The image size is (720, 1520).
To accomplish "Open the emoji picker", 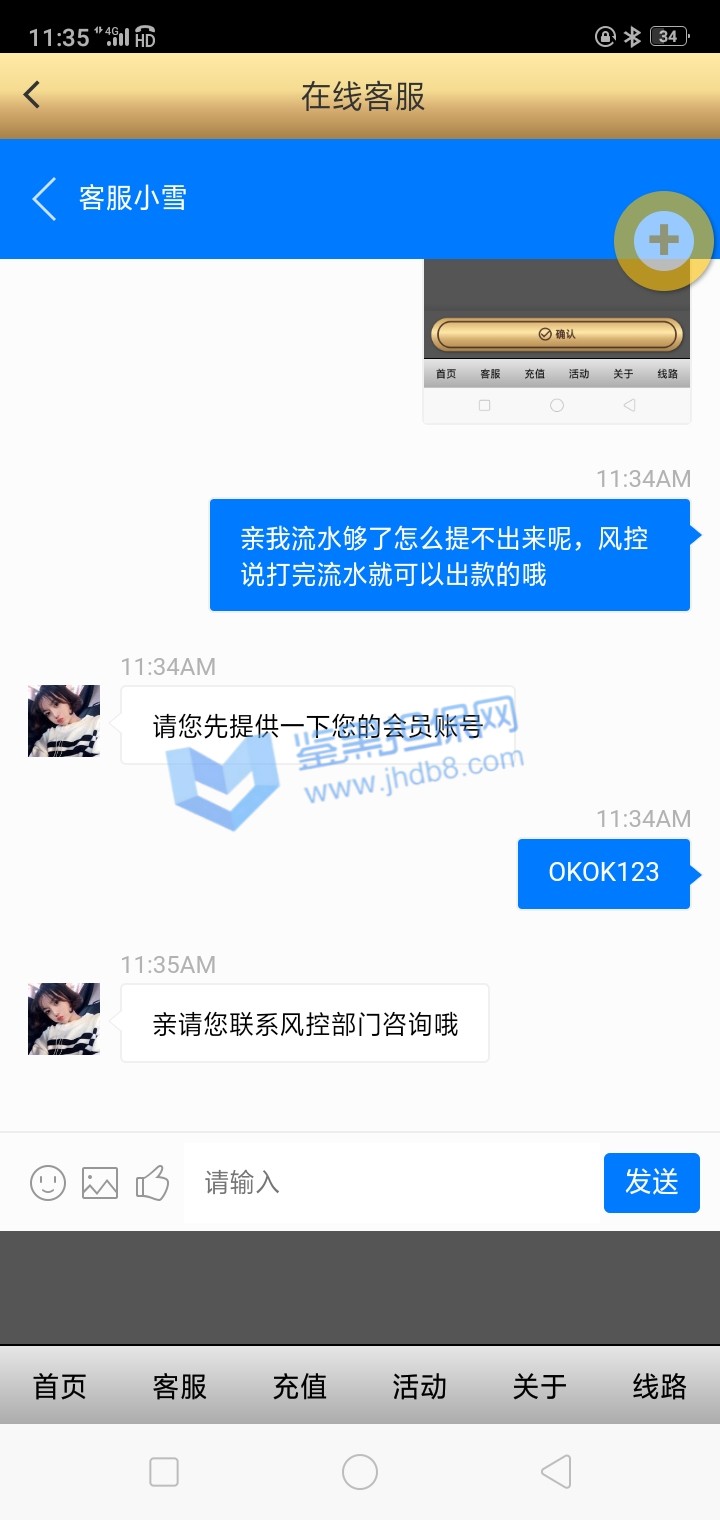I will (x=48, y=1183).
